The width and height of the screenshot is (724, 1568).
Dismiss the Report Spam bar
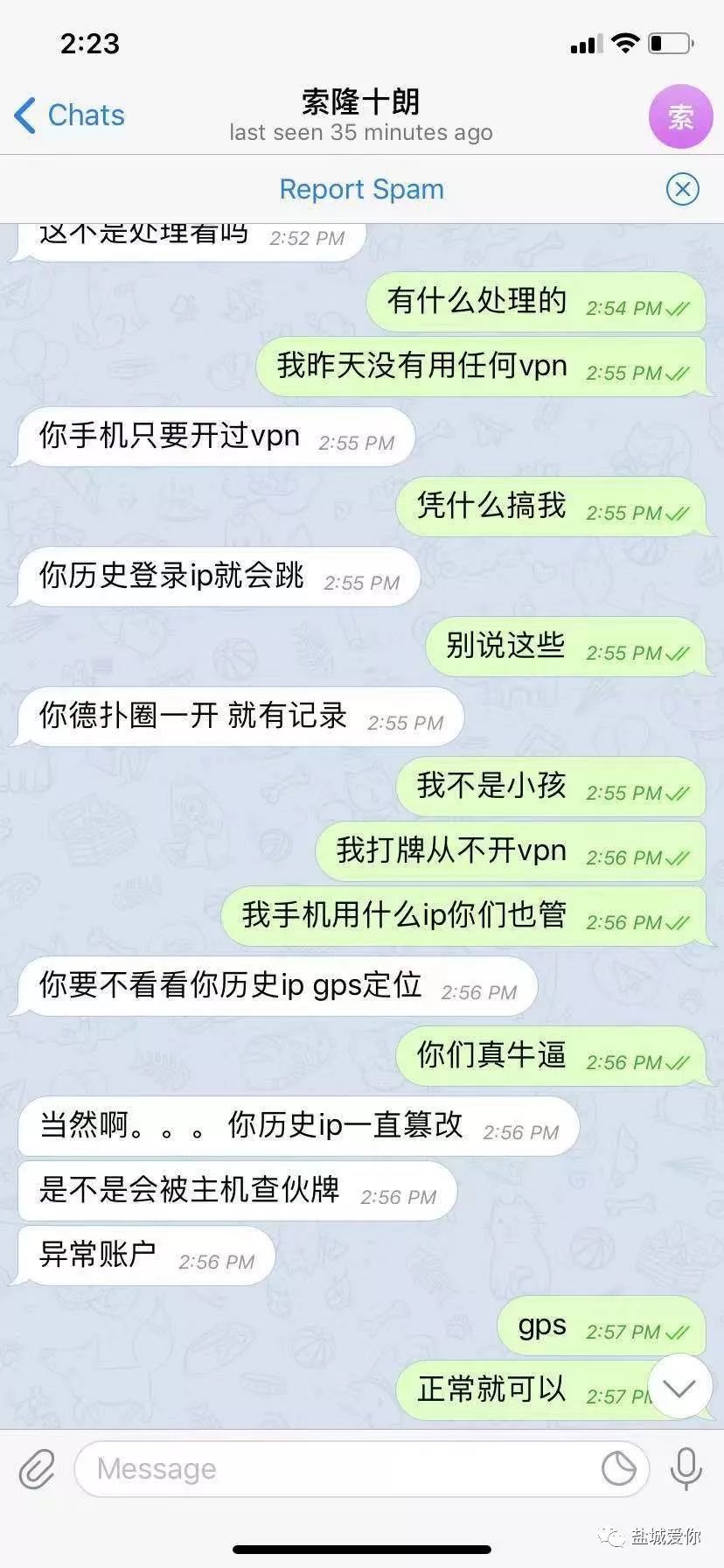682,189
